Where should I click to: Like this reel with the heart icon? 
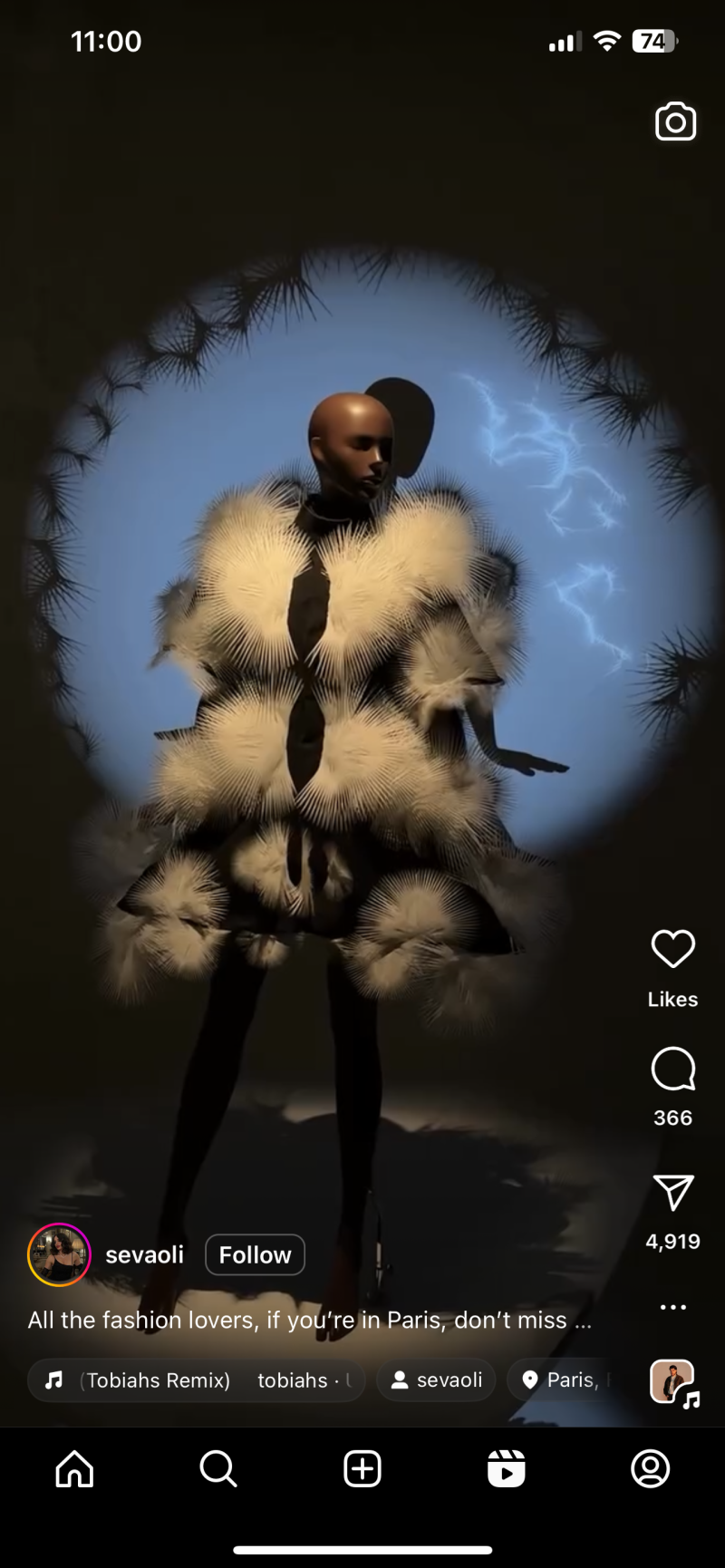(x=672, y=949)
